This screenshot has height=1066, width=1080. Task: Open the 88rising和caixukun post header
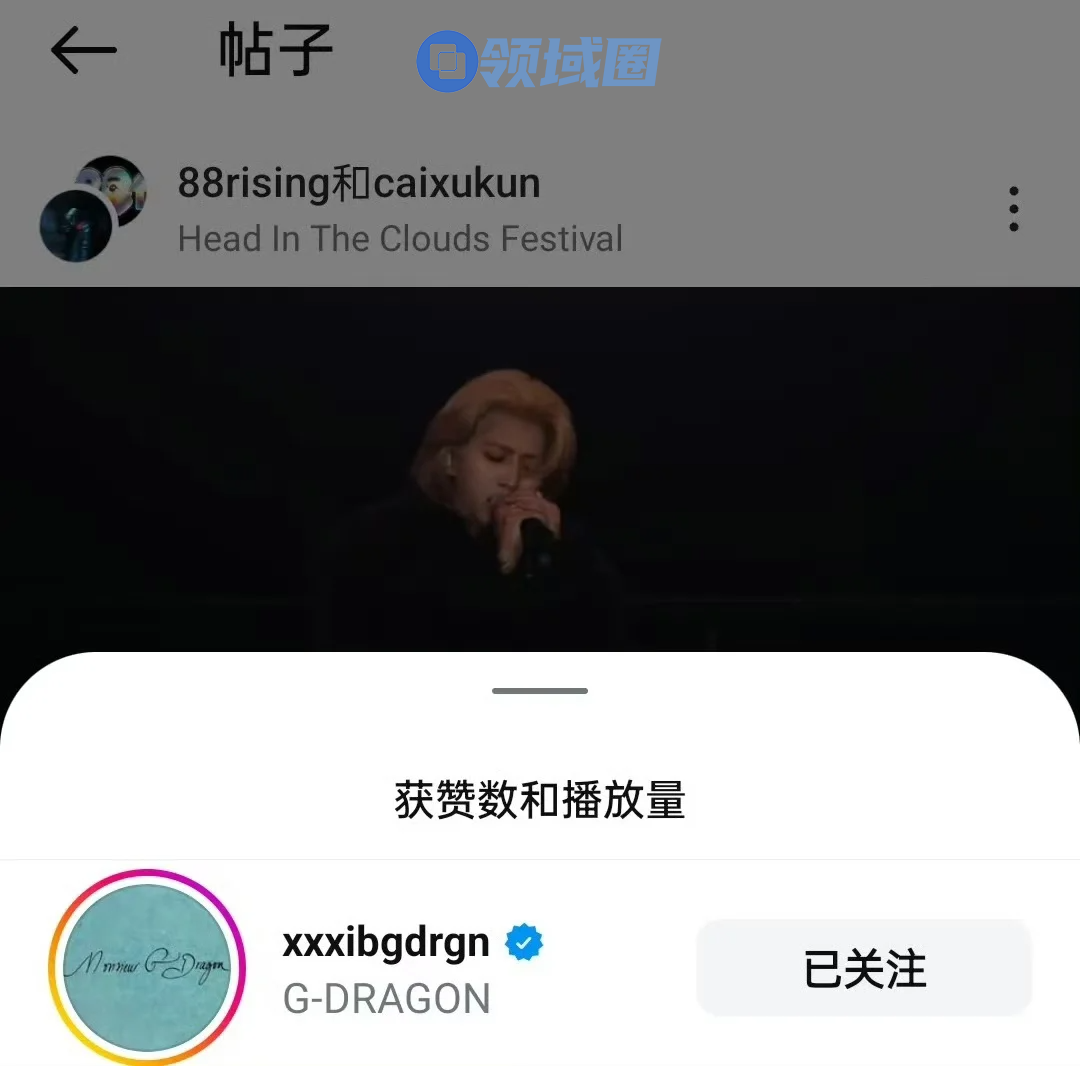(358, 184)
